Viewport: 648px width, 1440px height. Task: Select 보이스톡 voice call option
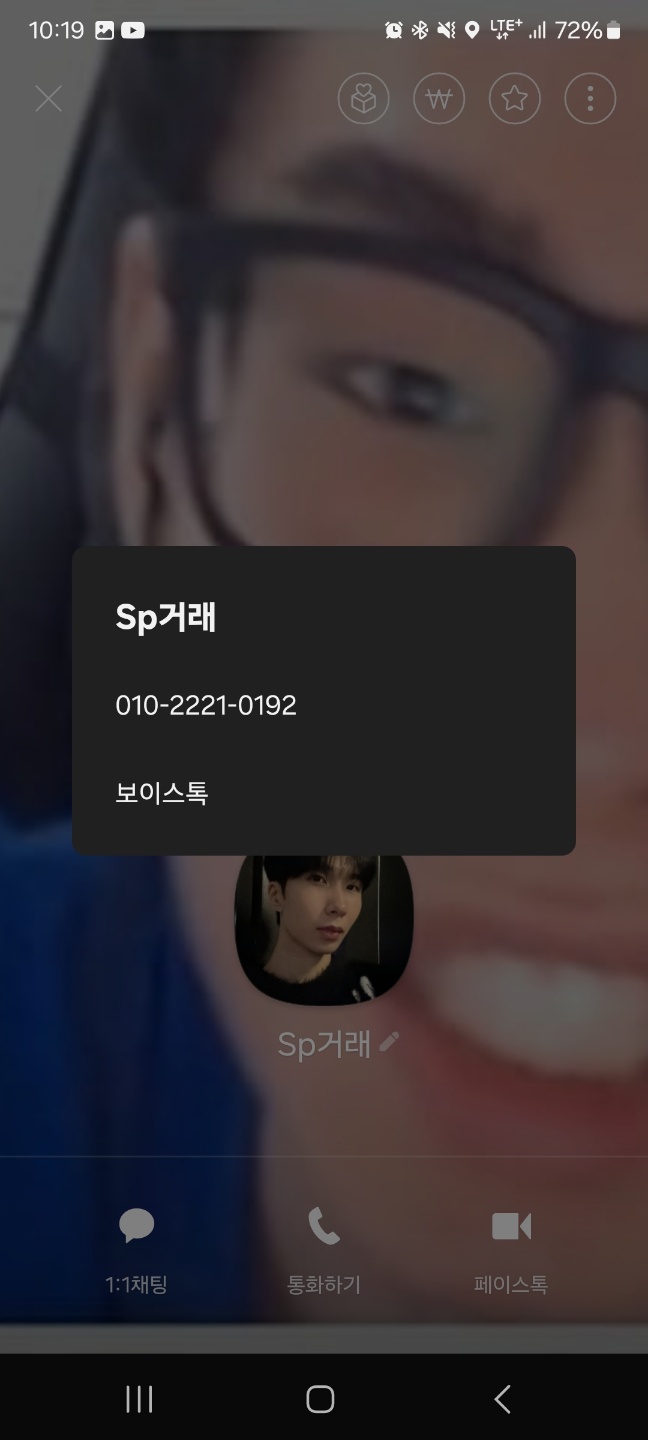click(162, 794)
